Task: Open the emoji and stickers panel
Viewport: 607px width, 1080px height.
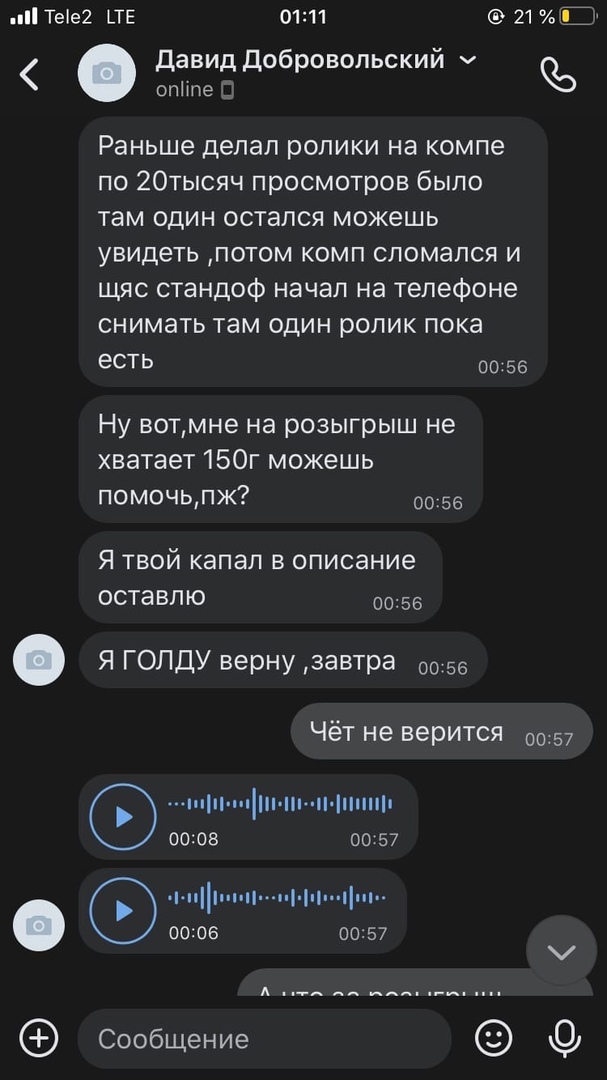Action: 493,1038
